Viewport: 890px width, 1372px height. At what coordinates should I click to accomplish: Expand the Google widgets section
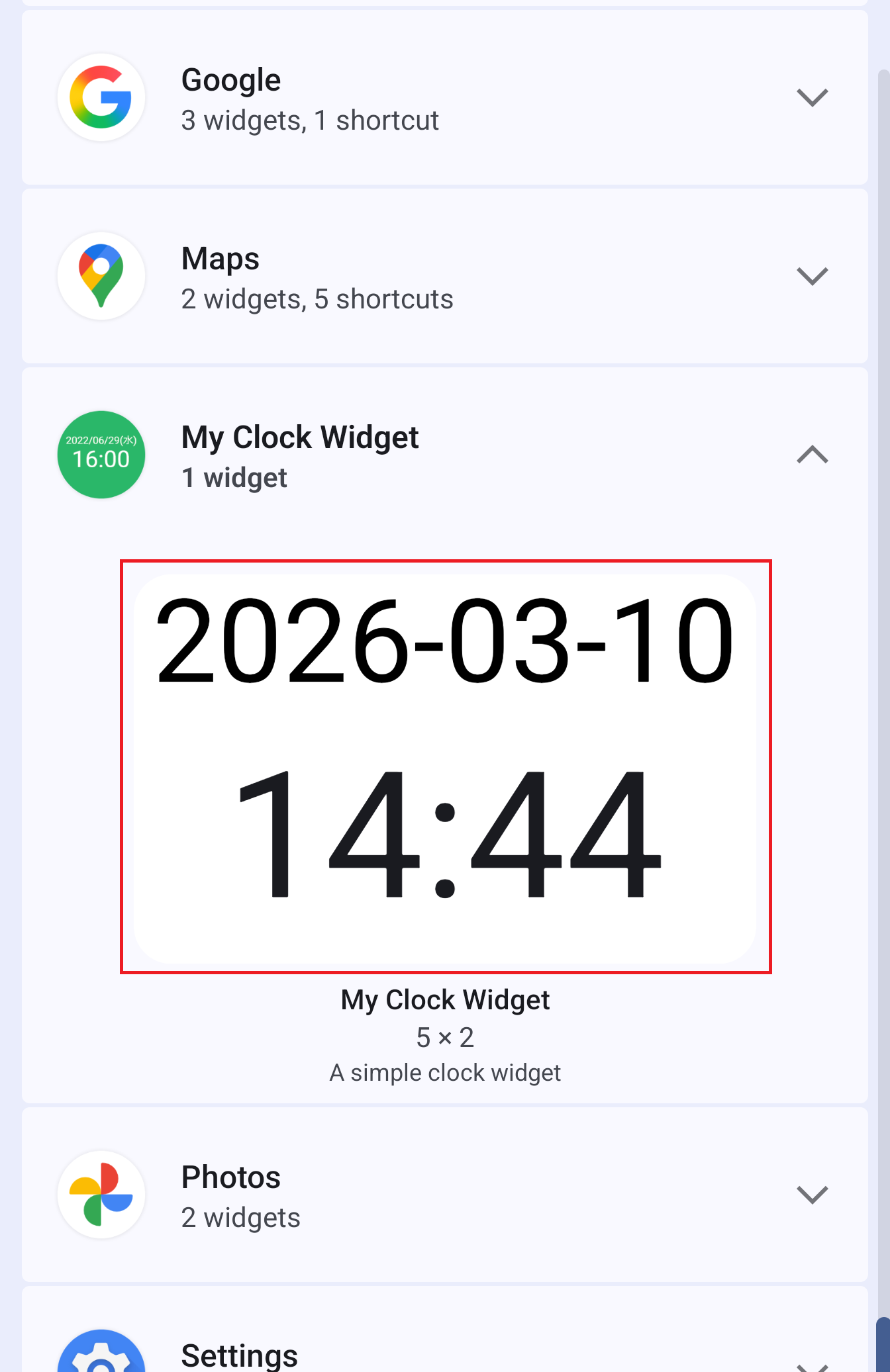(x=812, y=98)
